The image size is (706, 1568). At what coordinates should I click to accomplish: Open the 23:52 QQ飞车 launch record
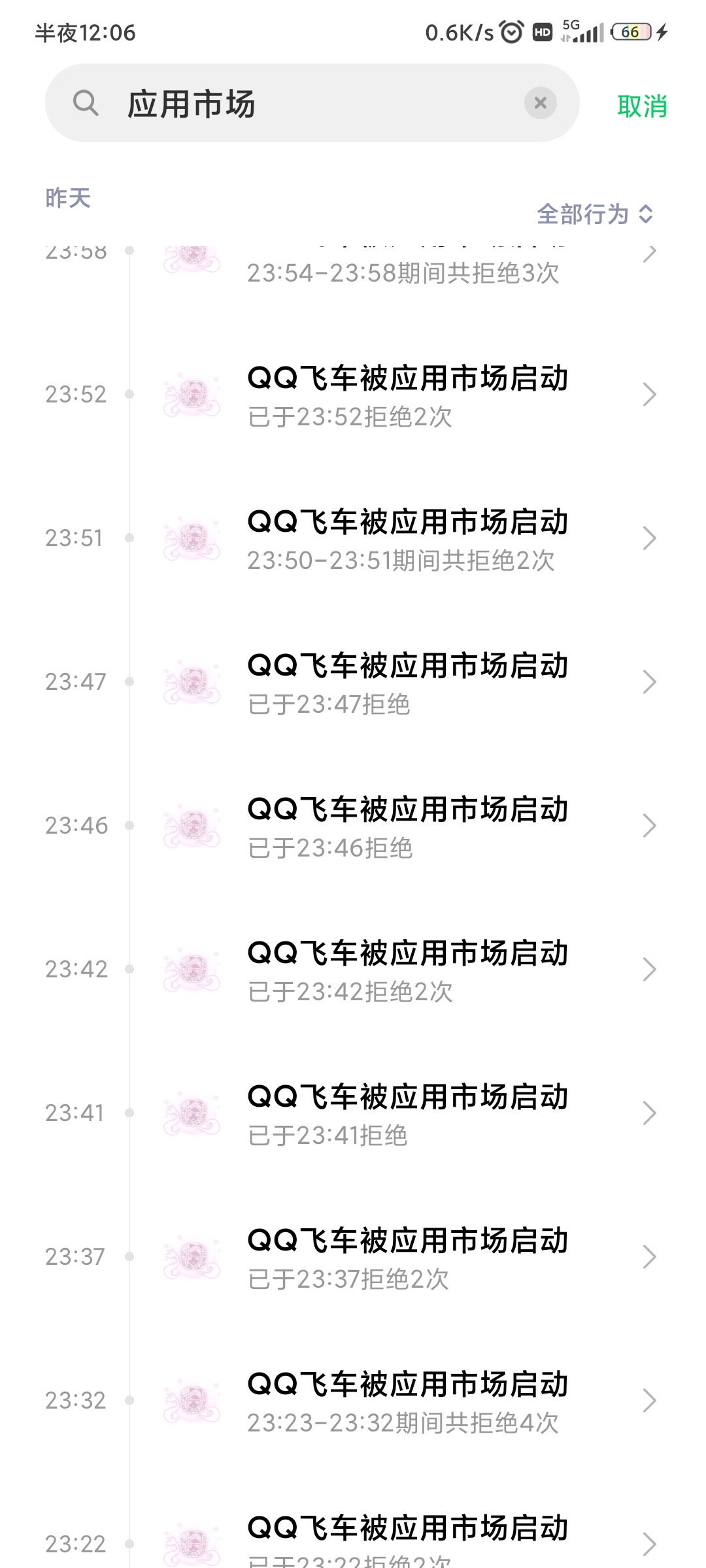tap(408, 395)
